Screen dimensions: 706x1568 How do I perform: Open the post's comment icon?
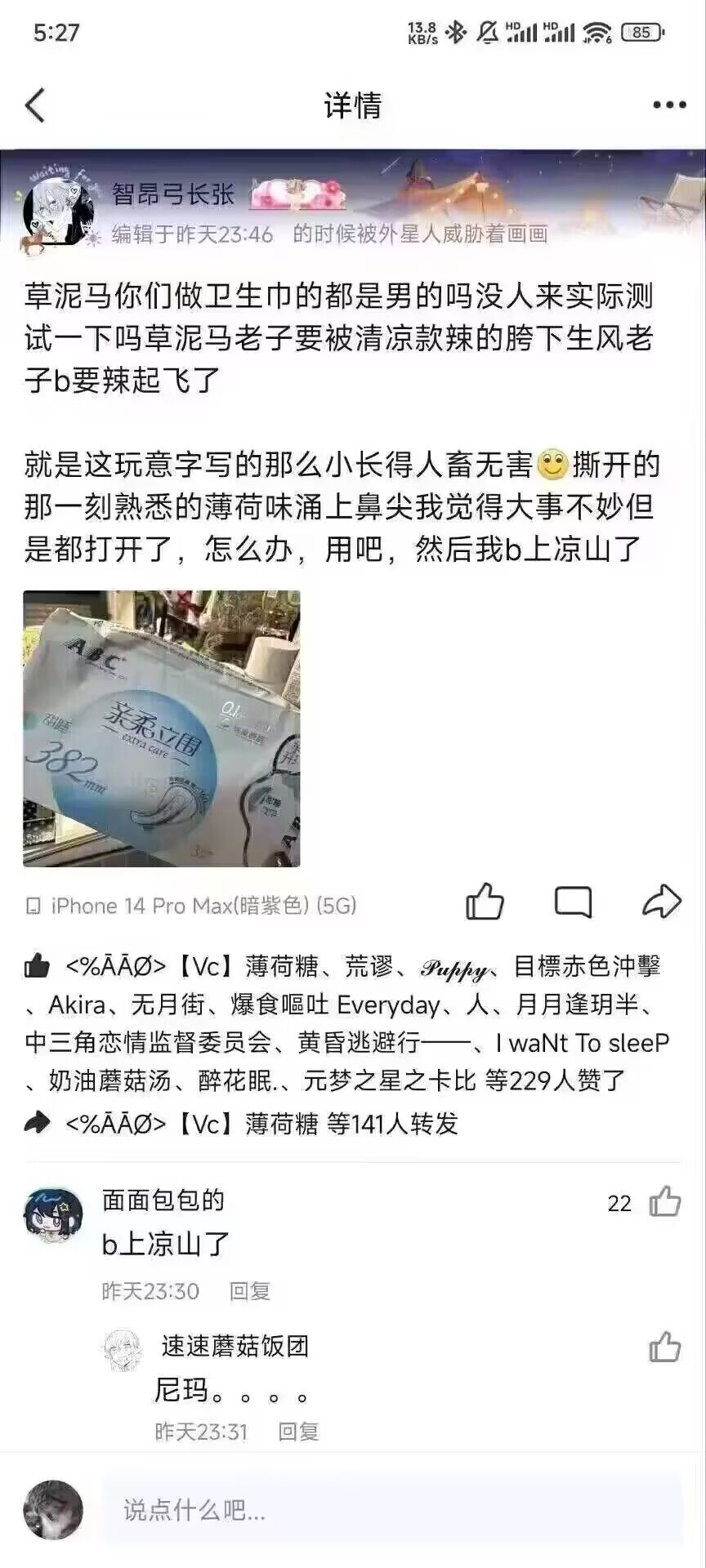(573, 902)
